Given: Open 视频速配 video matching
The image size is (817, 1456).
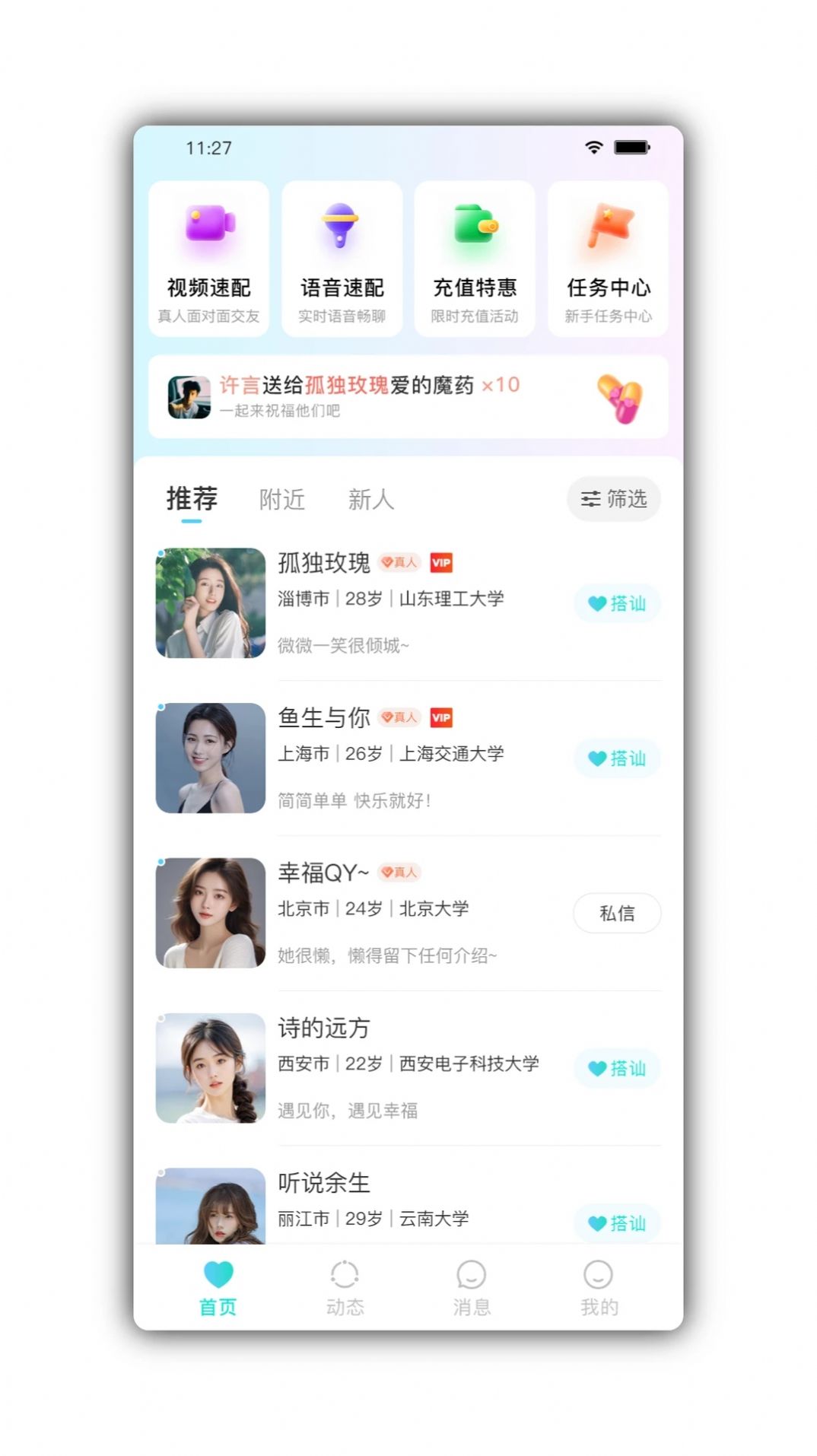Looking at the screenshot, I should [x=208, y=259].
